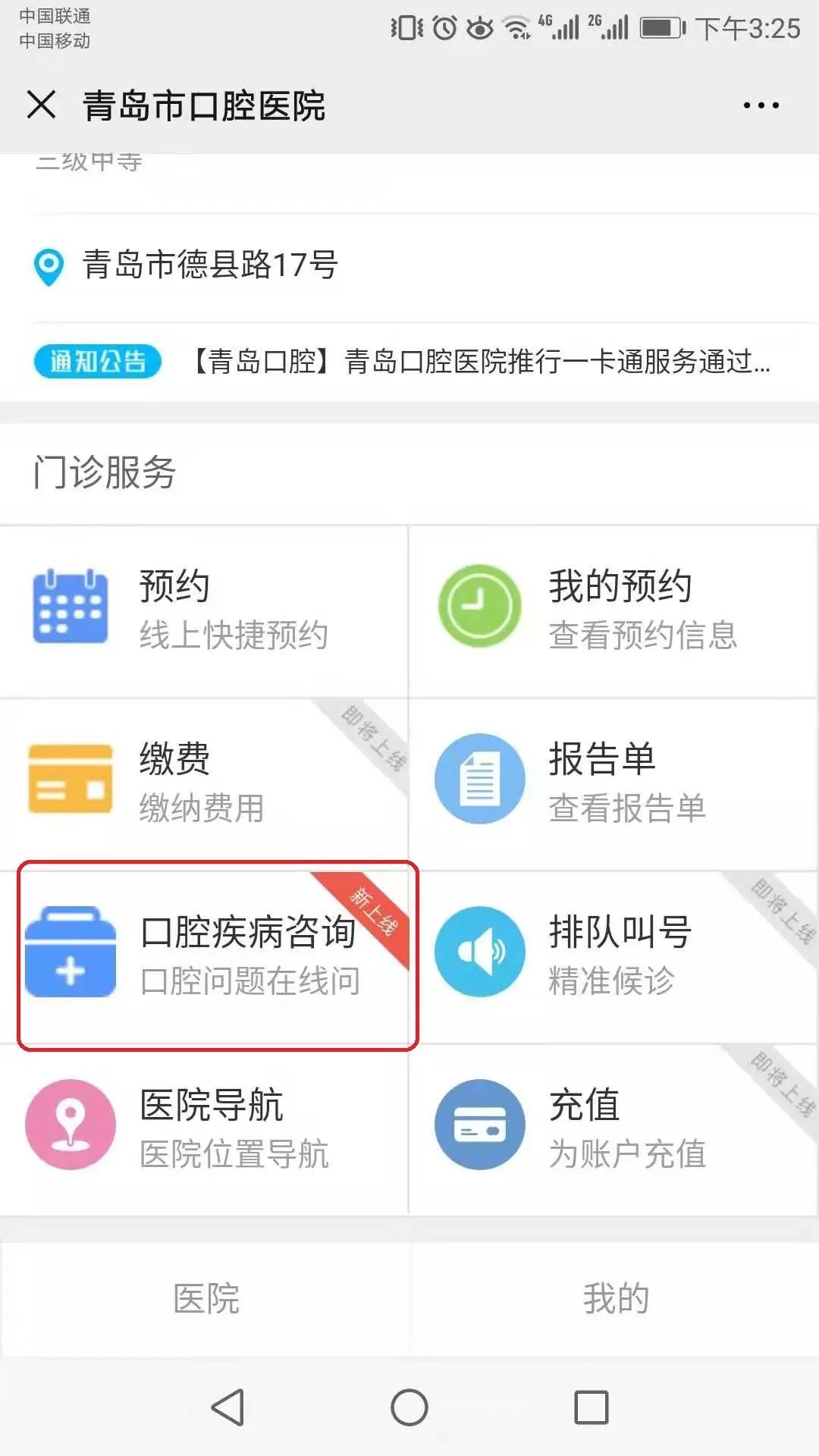Open 缴费 payment service

[203, 783]
